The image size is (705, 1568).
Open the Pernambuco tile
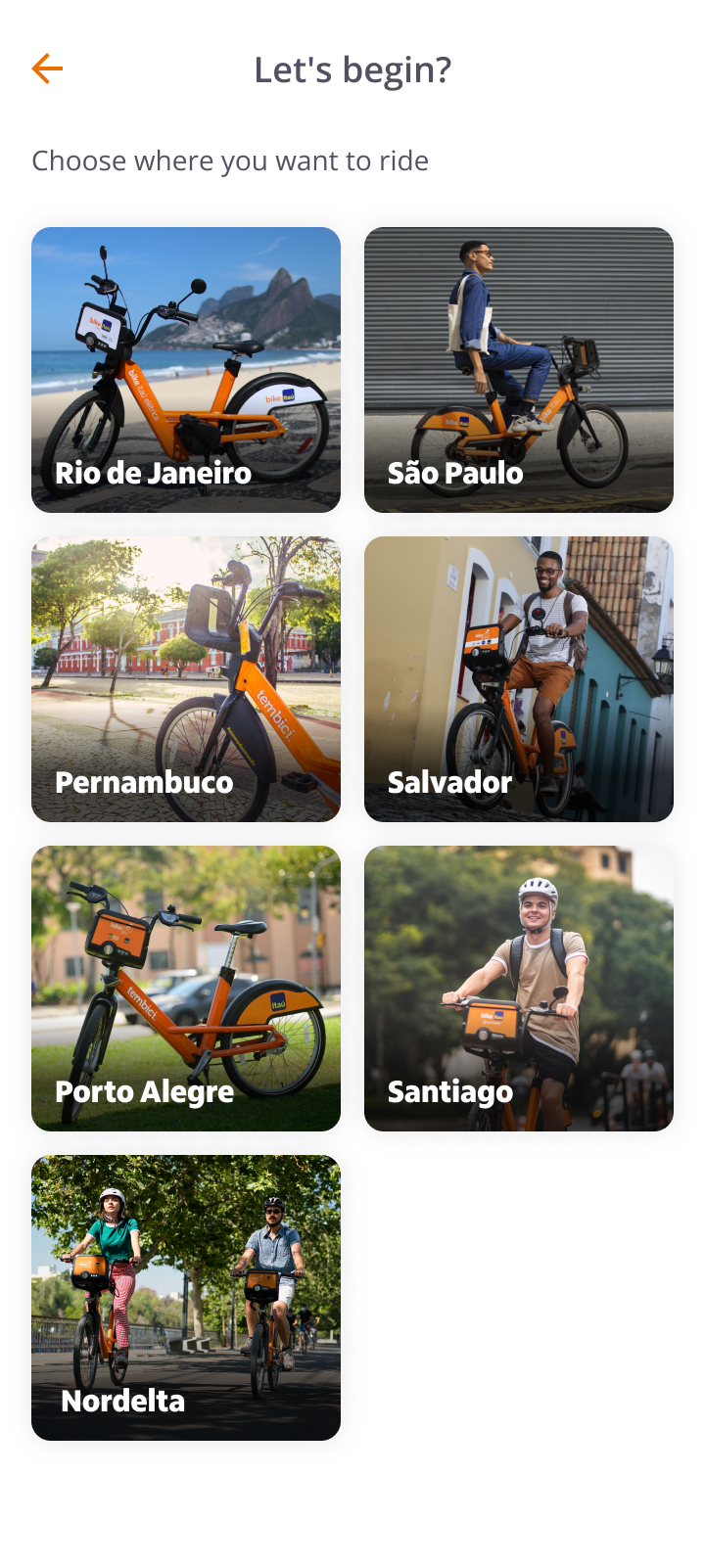[x=186, y=679]
